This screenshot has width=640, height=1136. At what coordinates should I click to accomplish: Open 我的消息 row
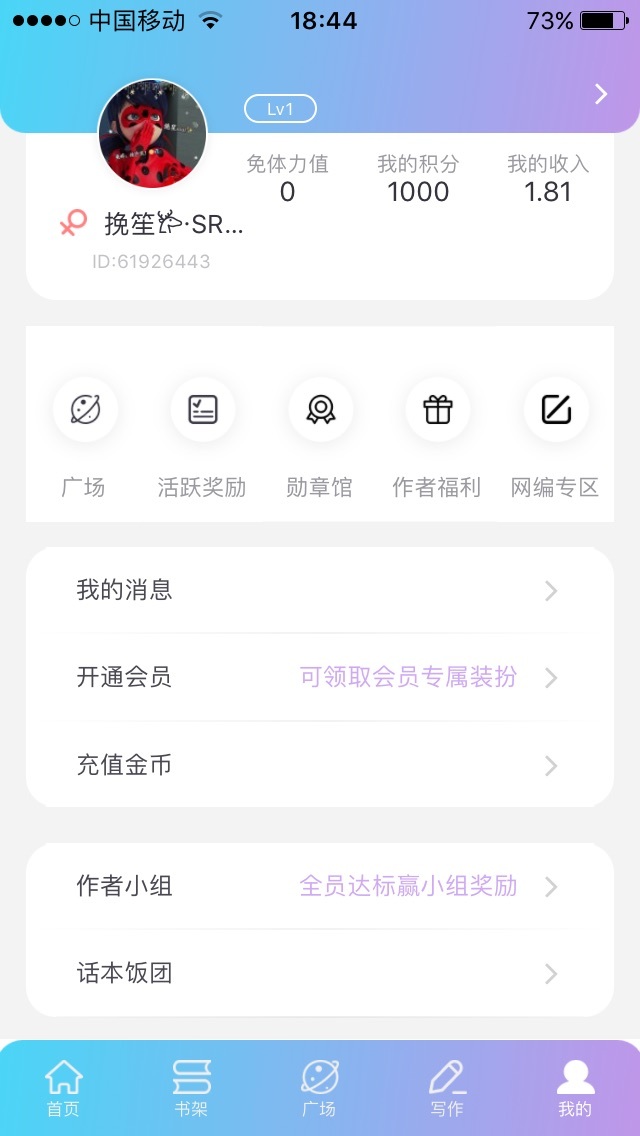tap(320, 590)
